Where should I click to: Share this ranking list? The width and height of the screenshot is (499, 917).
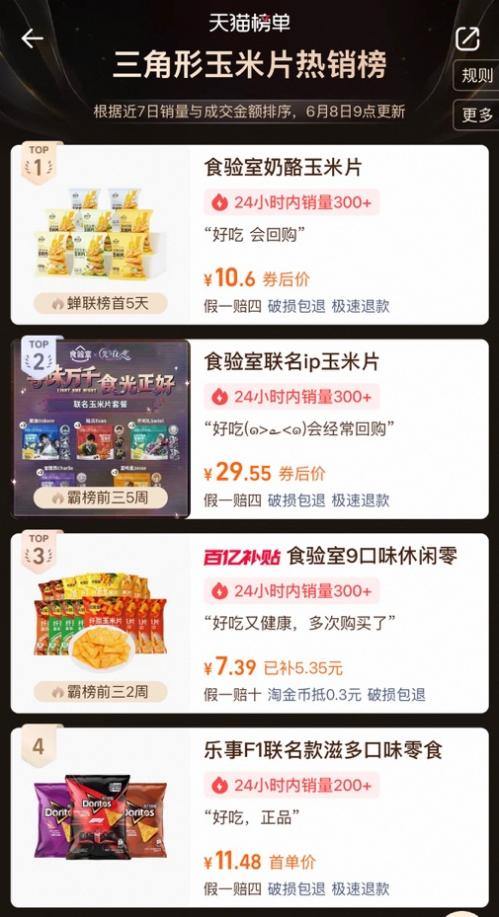click(467, 39)
